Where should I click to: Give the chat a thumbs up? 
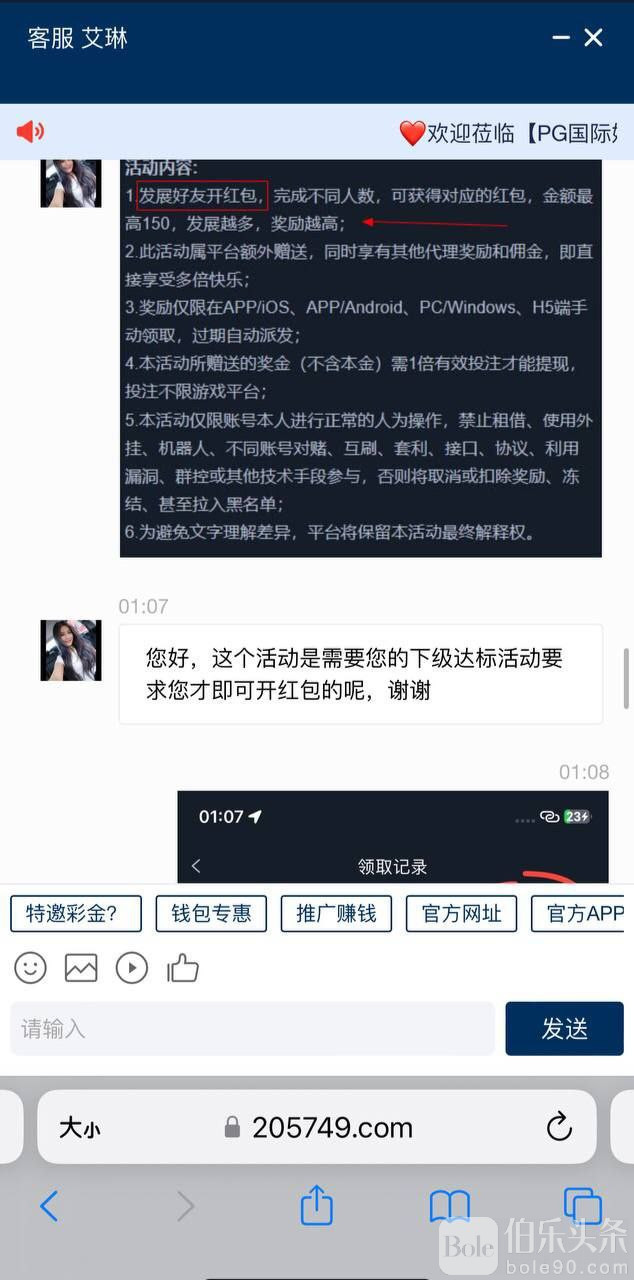(x=183, y=967)
